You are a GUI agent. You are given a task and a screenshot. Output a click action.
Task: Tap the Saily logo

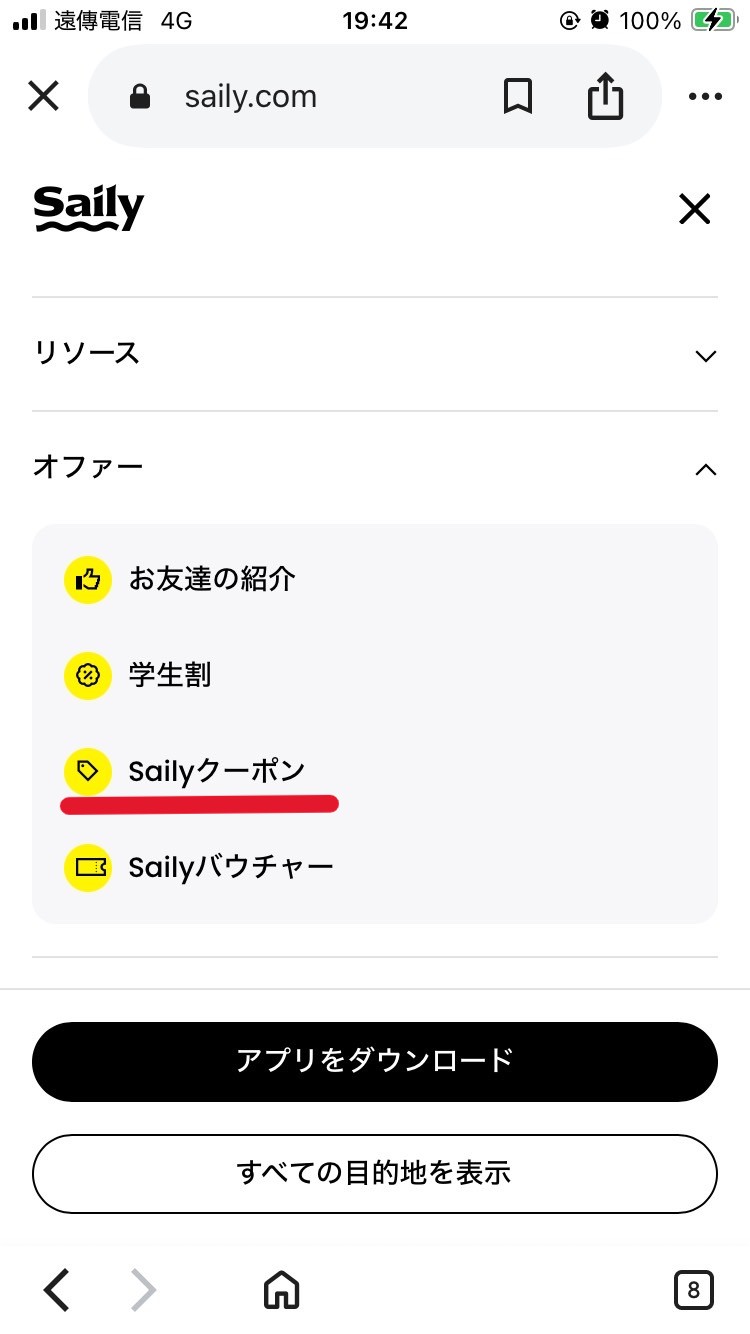coord(89,209)
